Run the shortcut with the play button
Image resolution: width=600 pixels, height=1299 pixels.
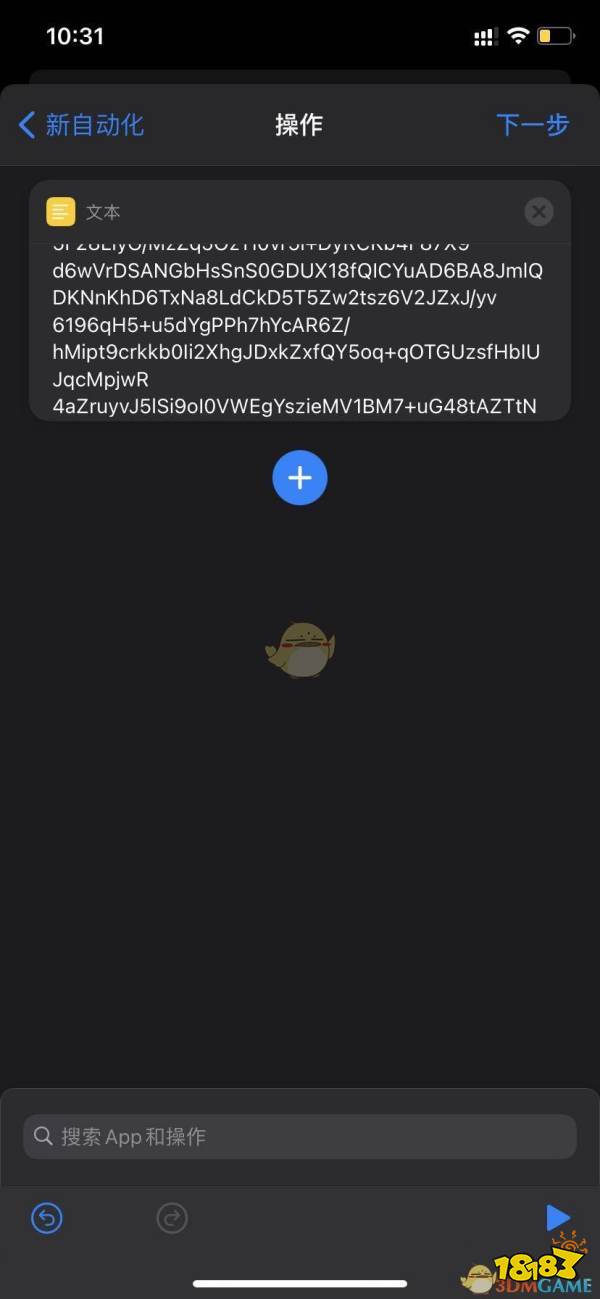557,1218
